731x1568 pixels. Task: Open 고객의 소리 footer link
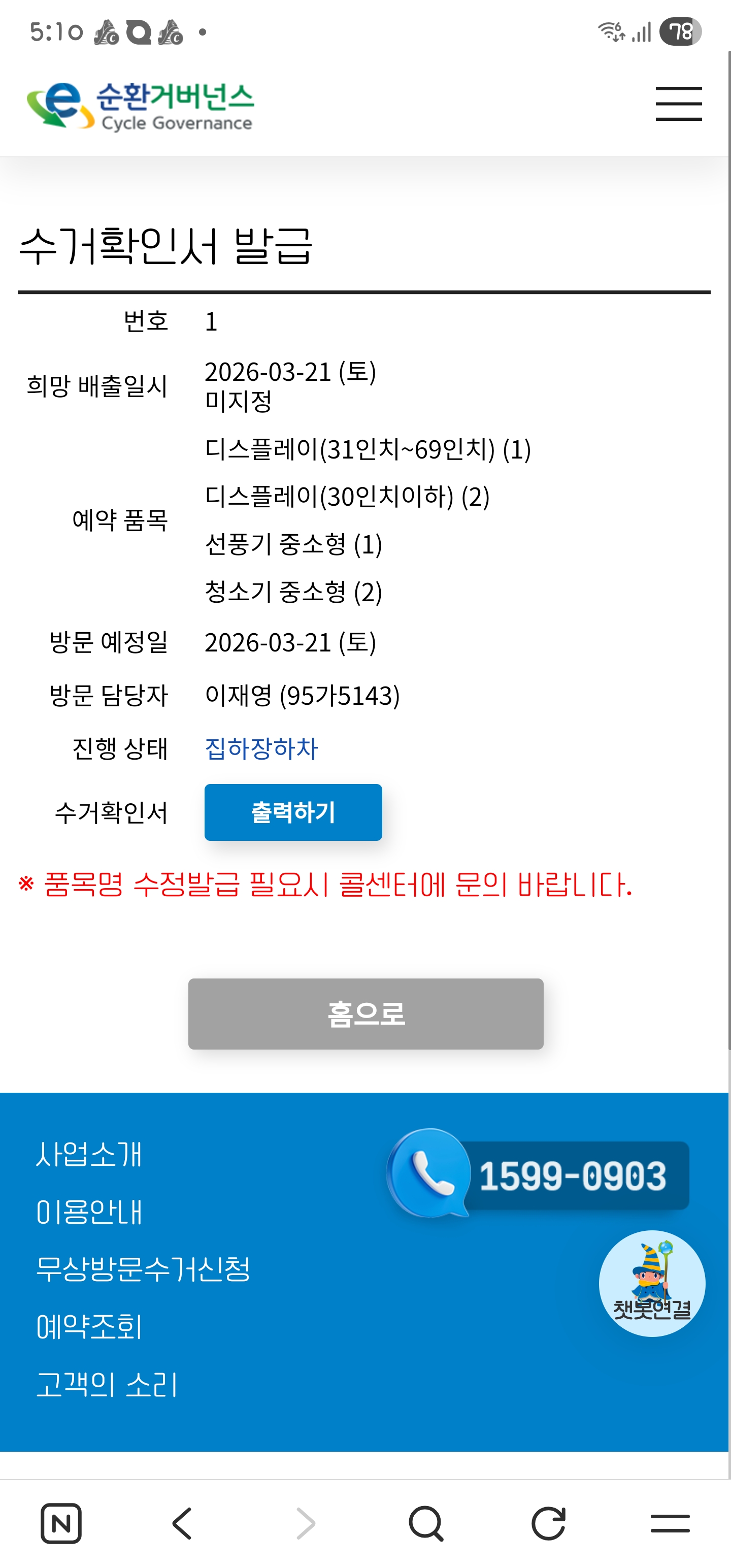(107, 1384)
